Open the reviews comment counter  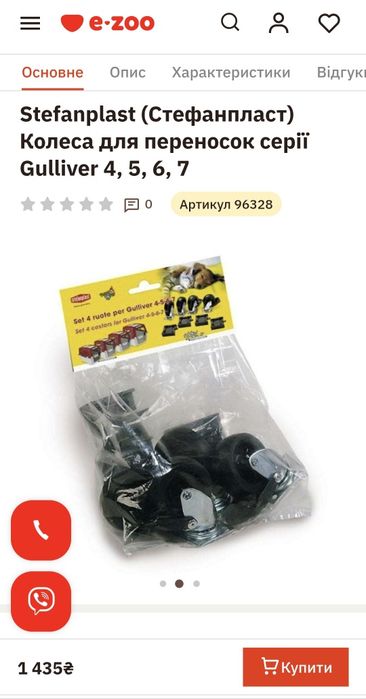coord(138,205)
